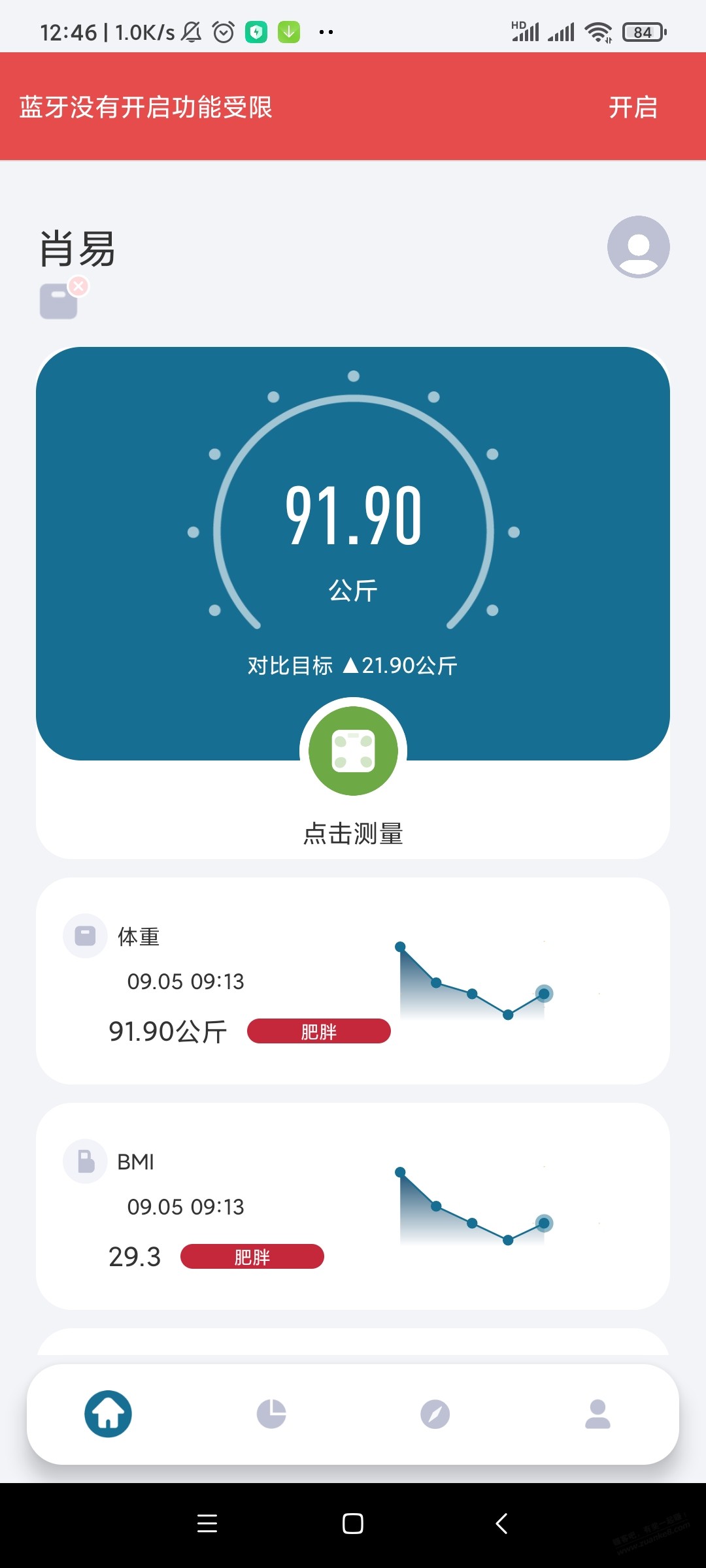Switch to the pie chart statistics tab
The image size is (706, 1568).
(271, 1414)
